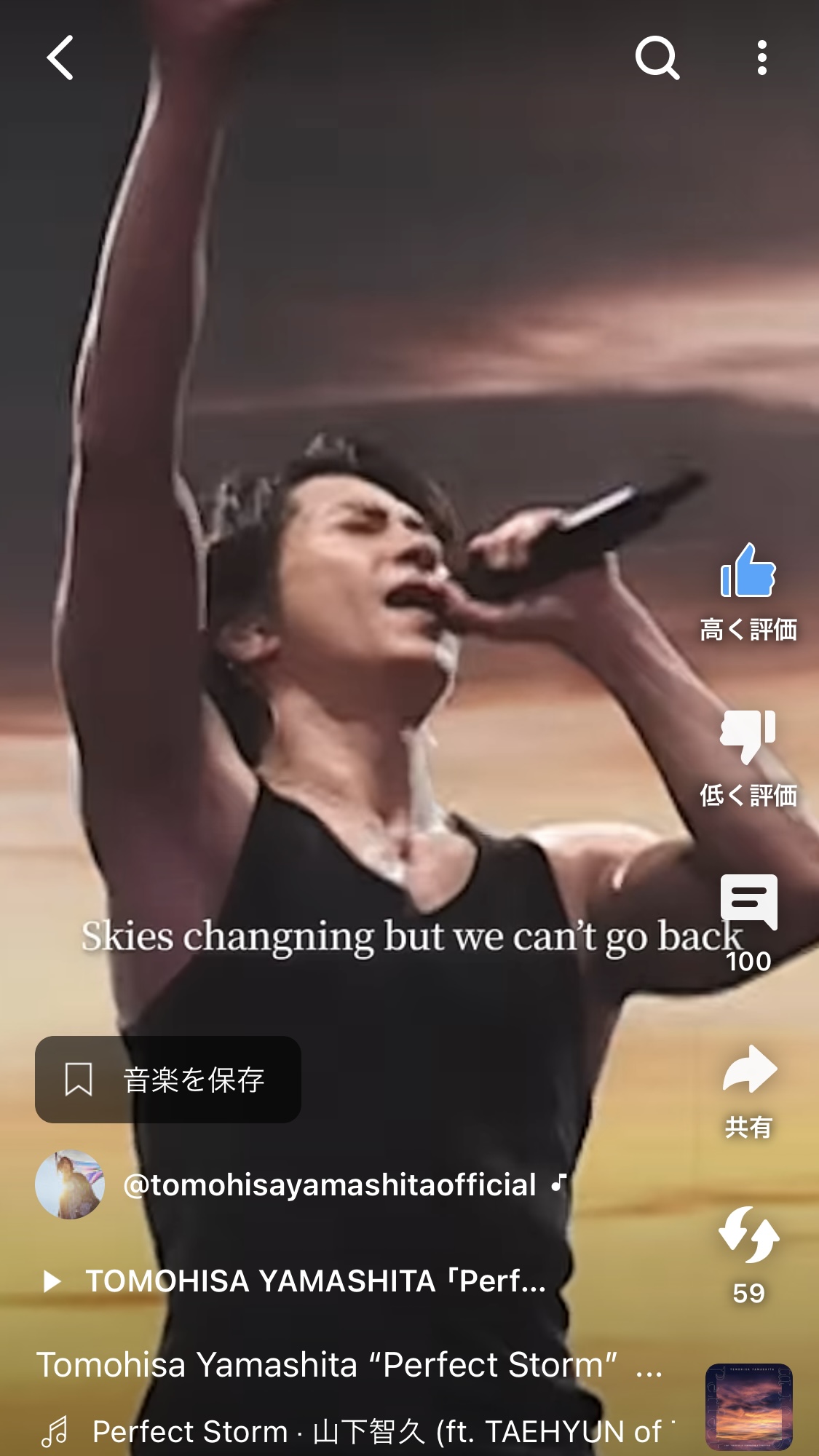The width and height of the screenshot is (819, 1456).
Task: Tap the remix icon showing 59
Action: click(x=748, y=1255)
